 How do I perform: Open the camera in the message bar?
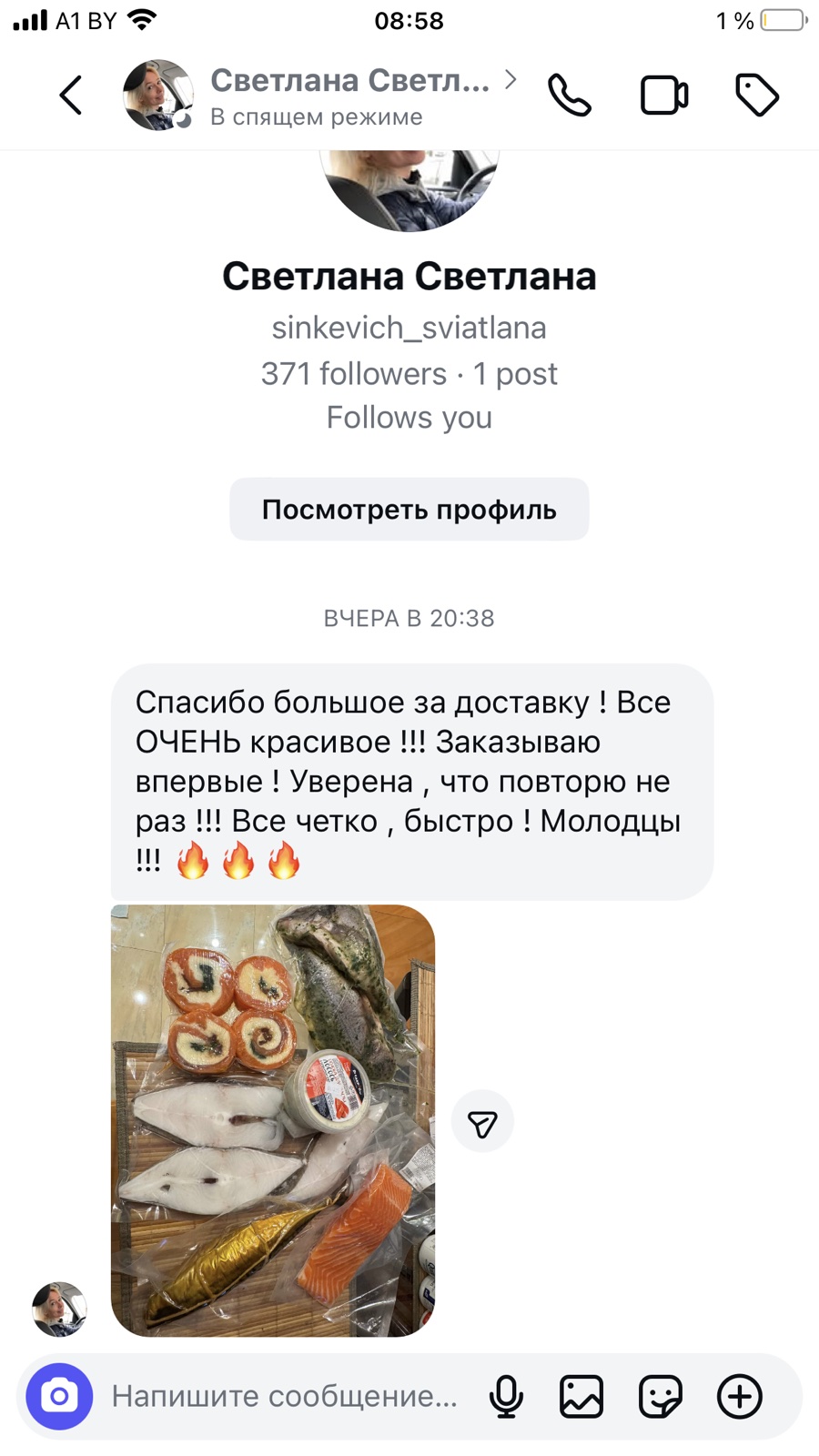59,1396
